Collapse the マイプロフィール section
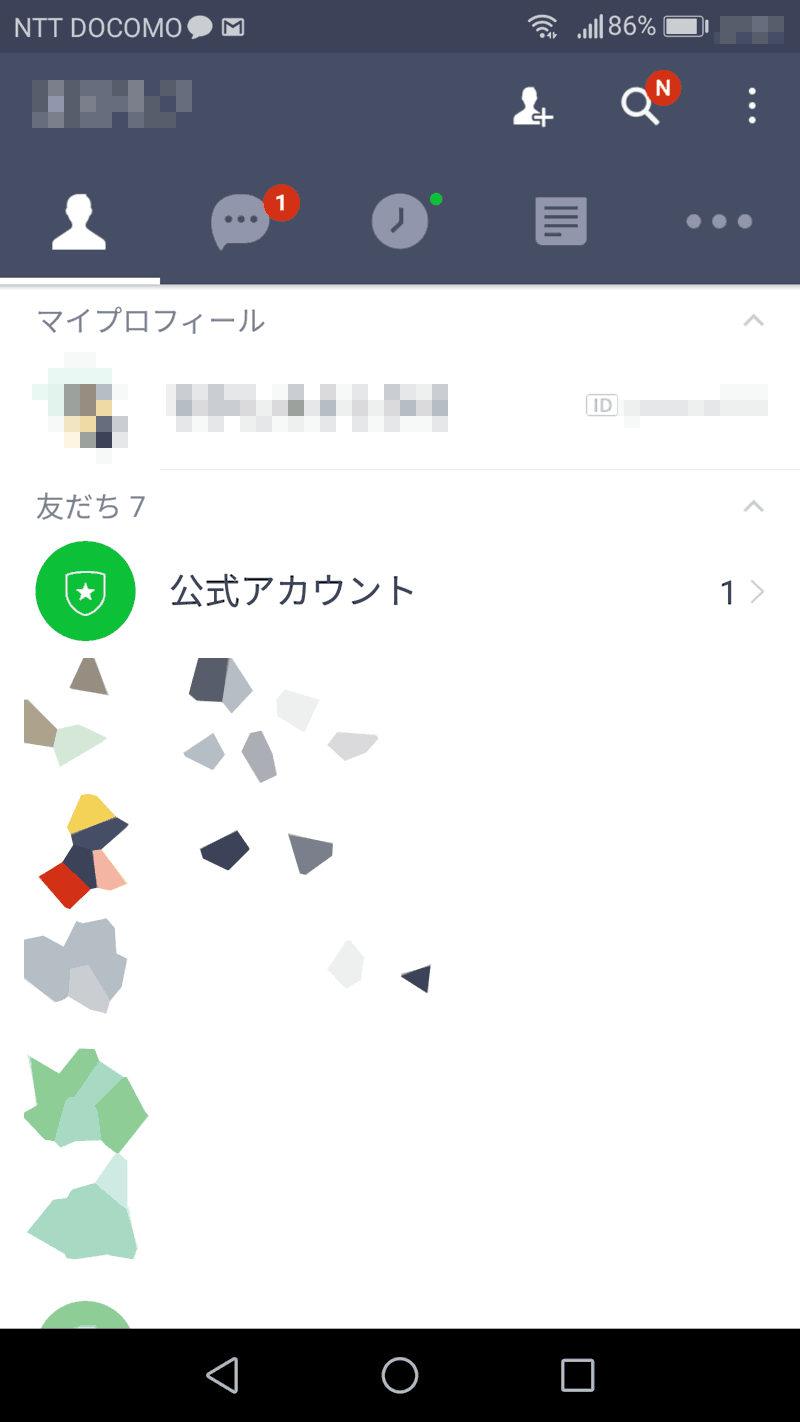The height and width of the screenshot is (1422, 800). pos(753,321)
